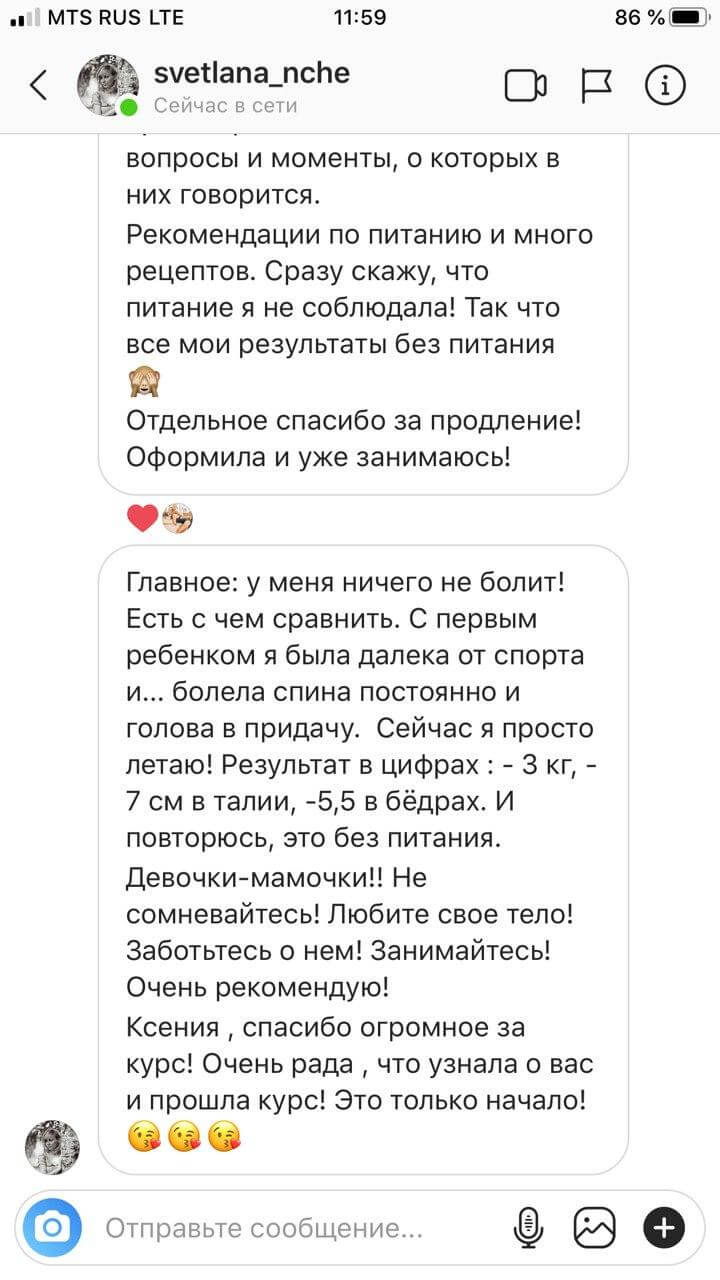Go back to the message list
The height and width of the screenshot is (1280, 720).
[38, 86]
